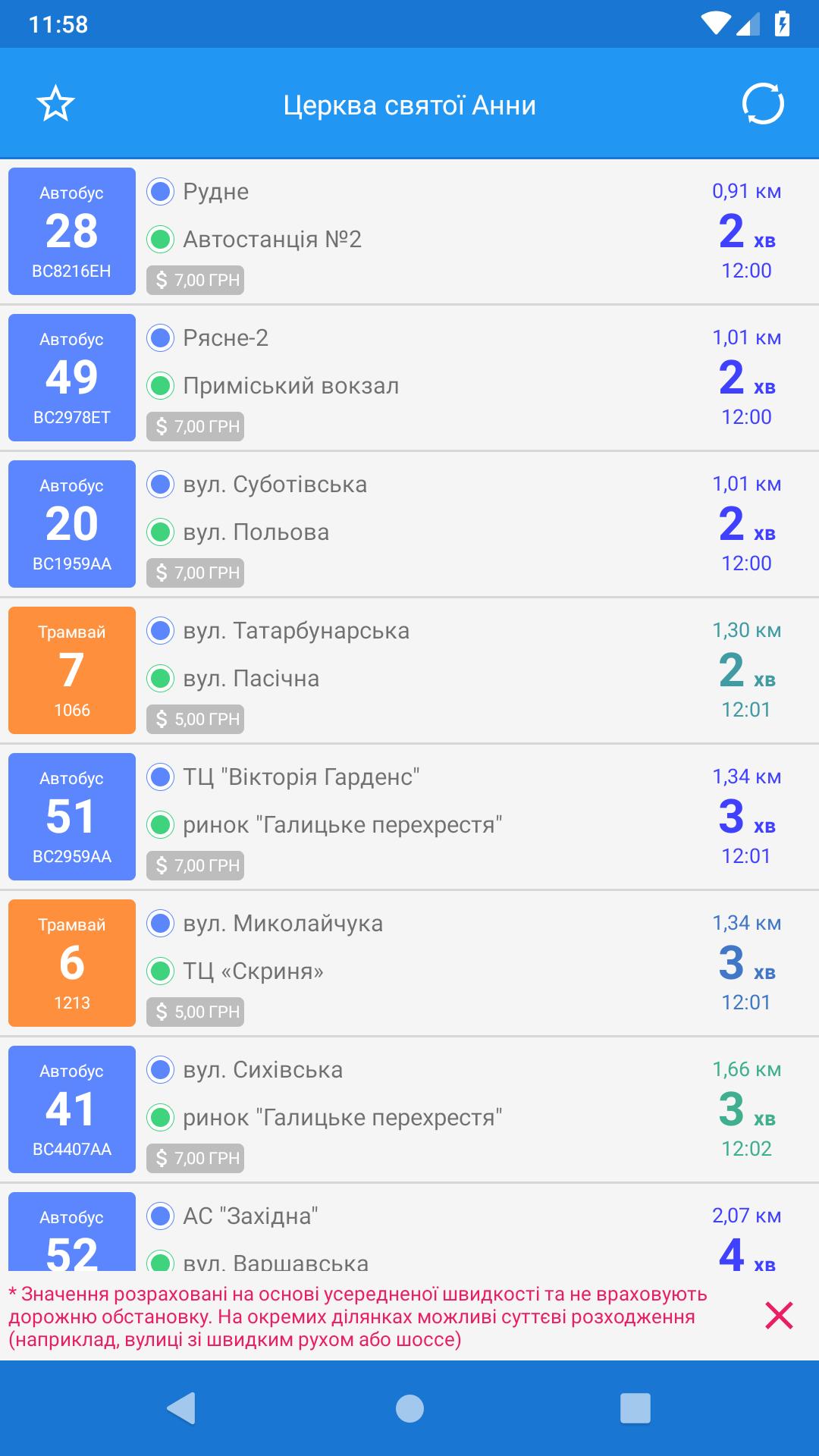Return to the home screen

pos(409,1408)
